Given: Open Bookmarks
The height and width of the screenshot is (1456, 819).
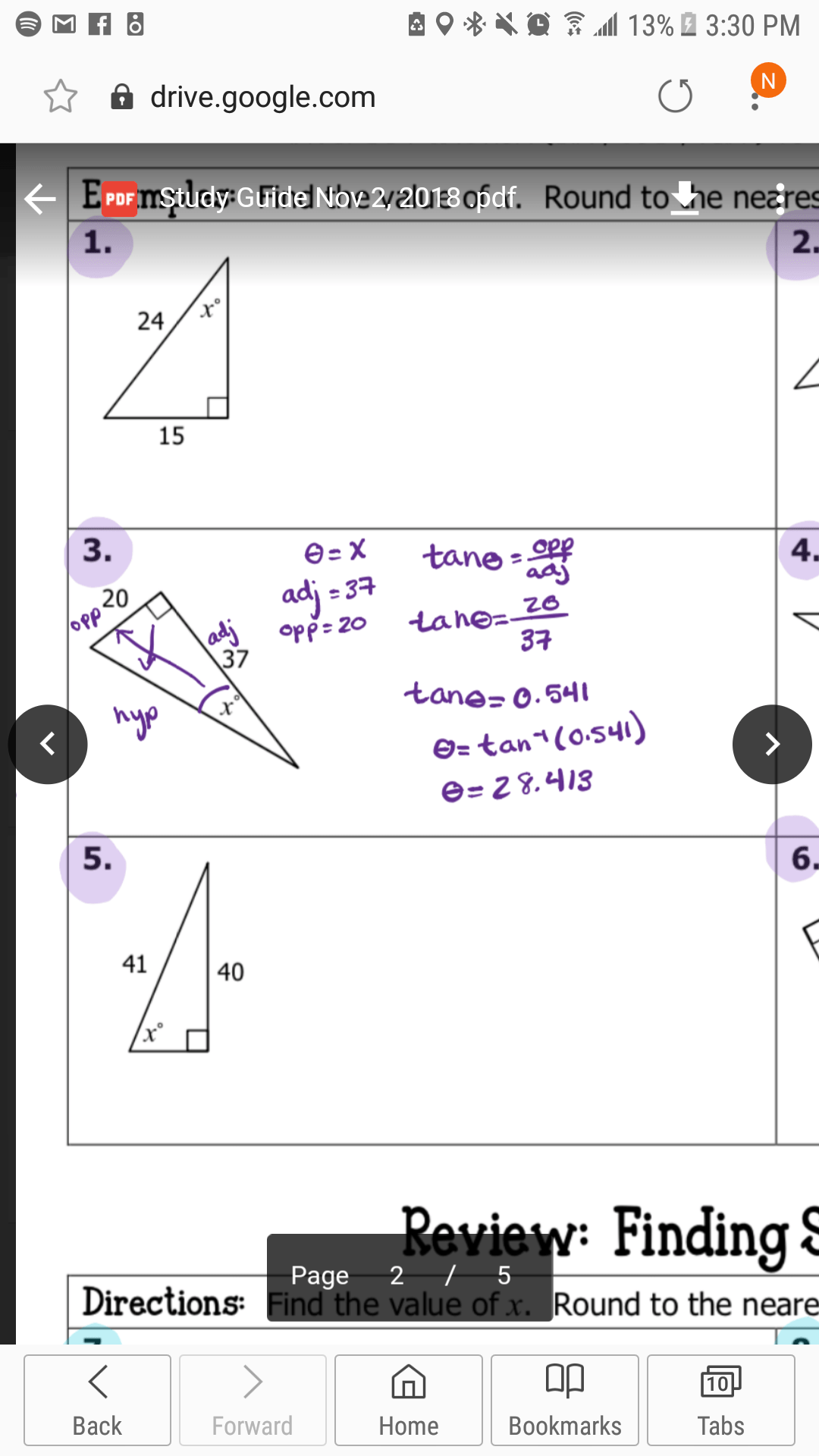Looking at the screenshot, I should point(564,1400).
